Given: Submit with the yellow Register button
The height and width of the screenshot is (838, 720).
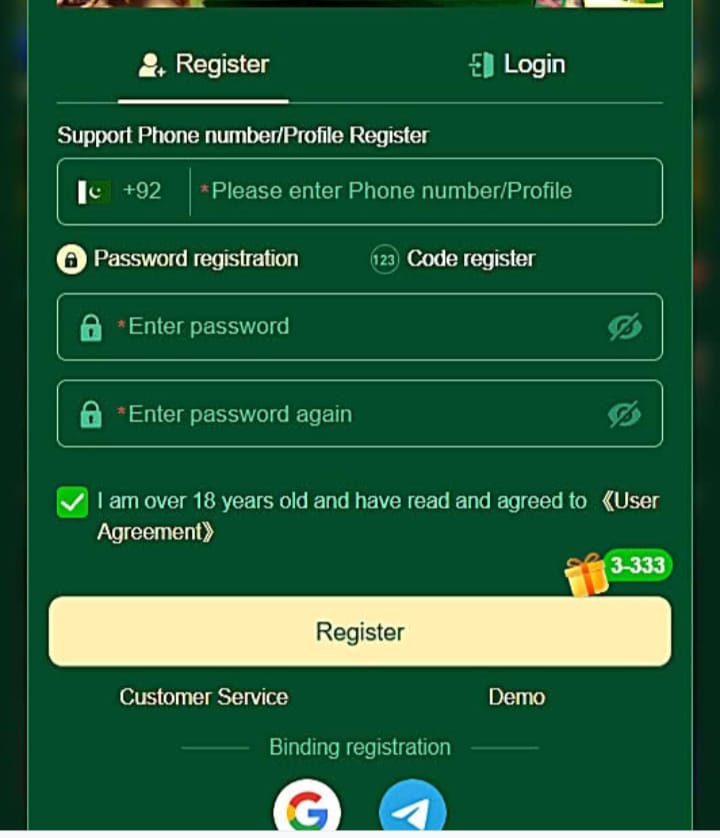Looking at the screenshot, I should 360,632.
